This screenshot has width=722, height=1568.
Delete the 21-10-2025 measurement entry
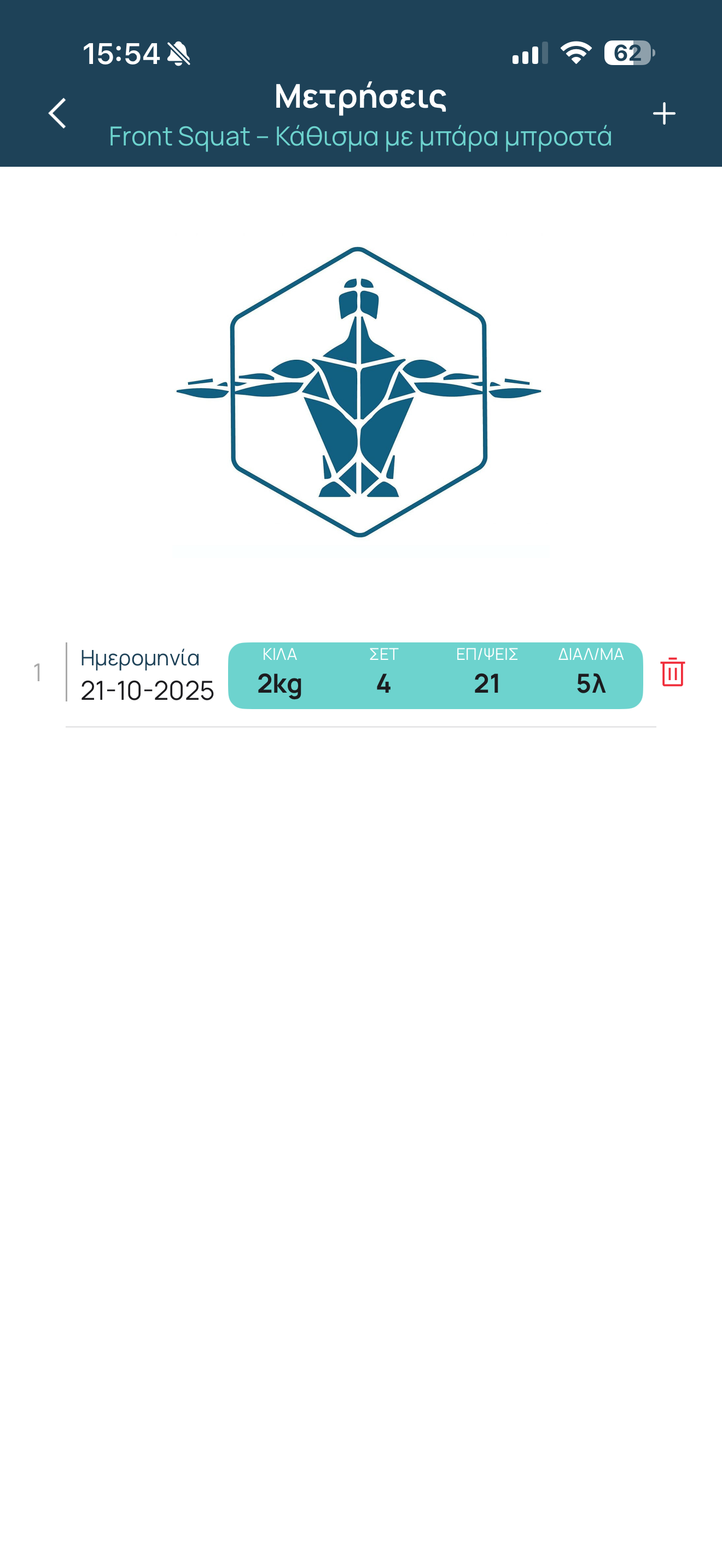tap(672, 672)
